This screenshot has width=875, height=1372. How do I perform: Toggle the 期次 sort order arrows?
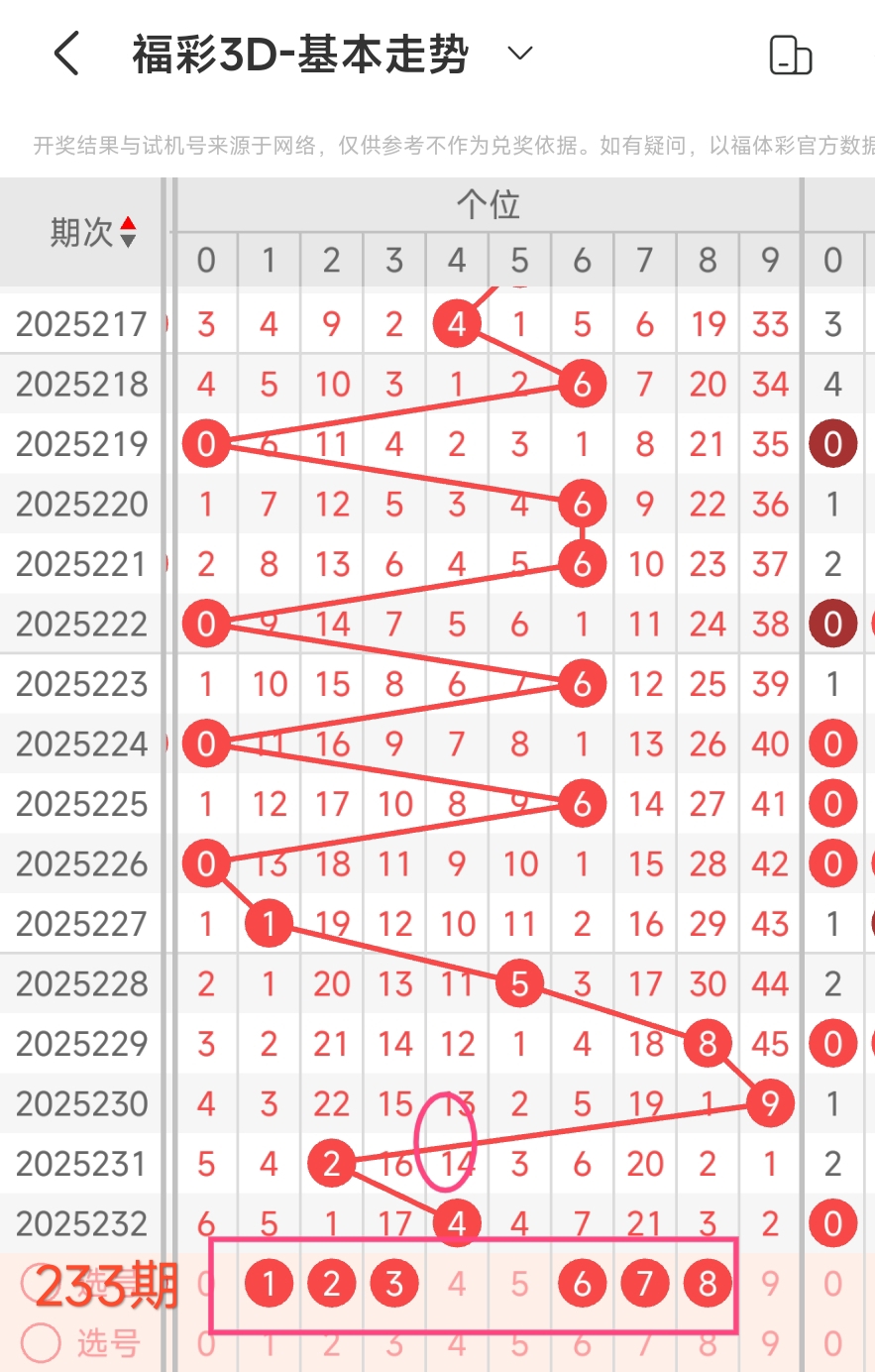click(128, 233)
